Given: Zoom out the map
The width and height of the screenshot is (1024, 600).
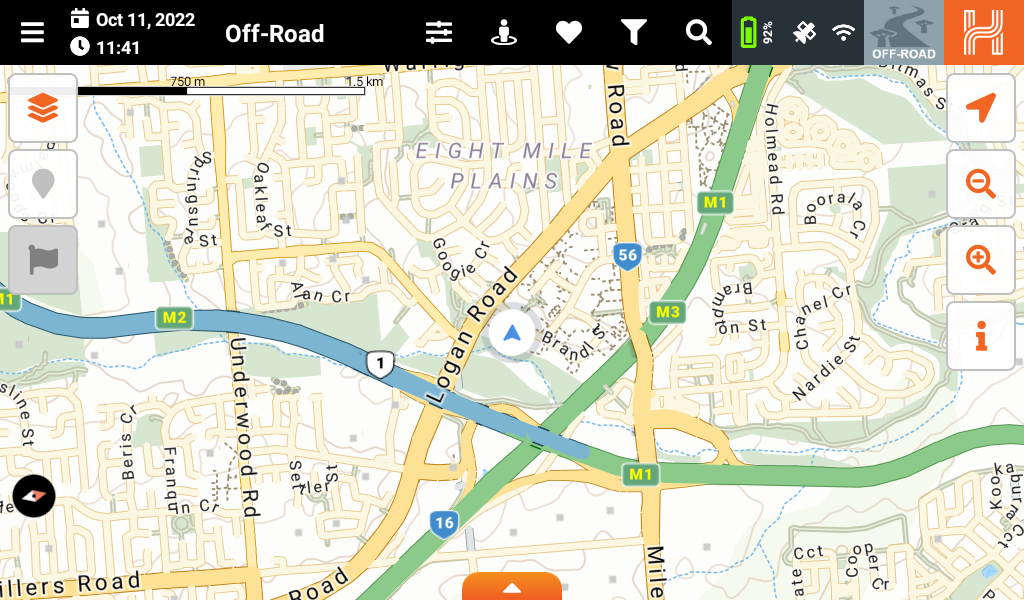Looking at the screenshot, I should point(980,184).
